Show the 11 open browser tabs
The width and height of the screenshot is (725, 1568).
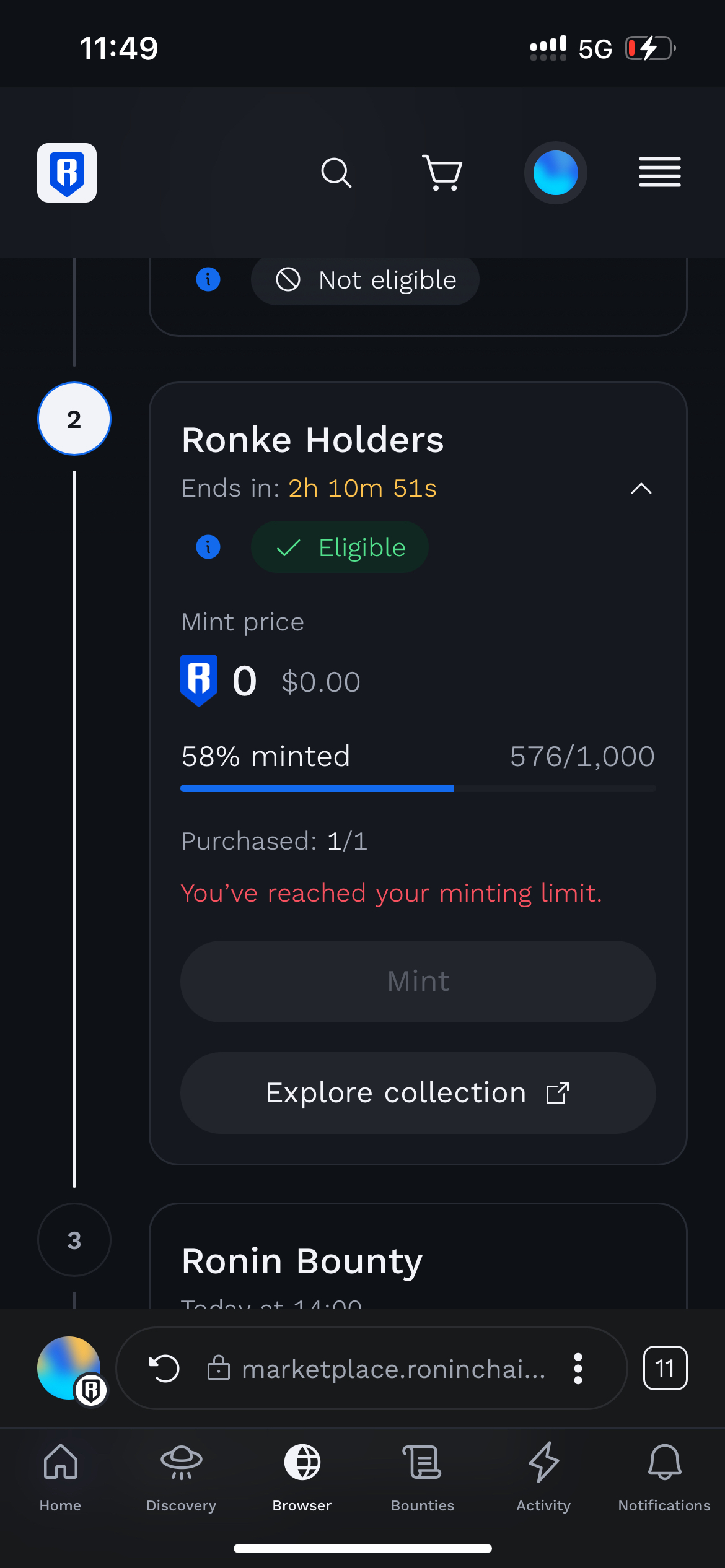[x=665, y=1368]
